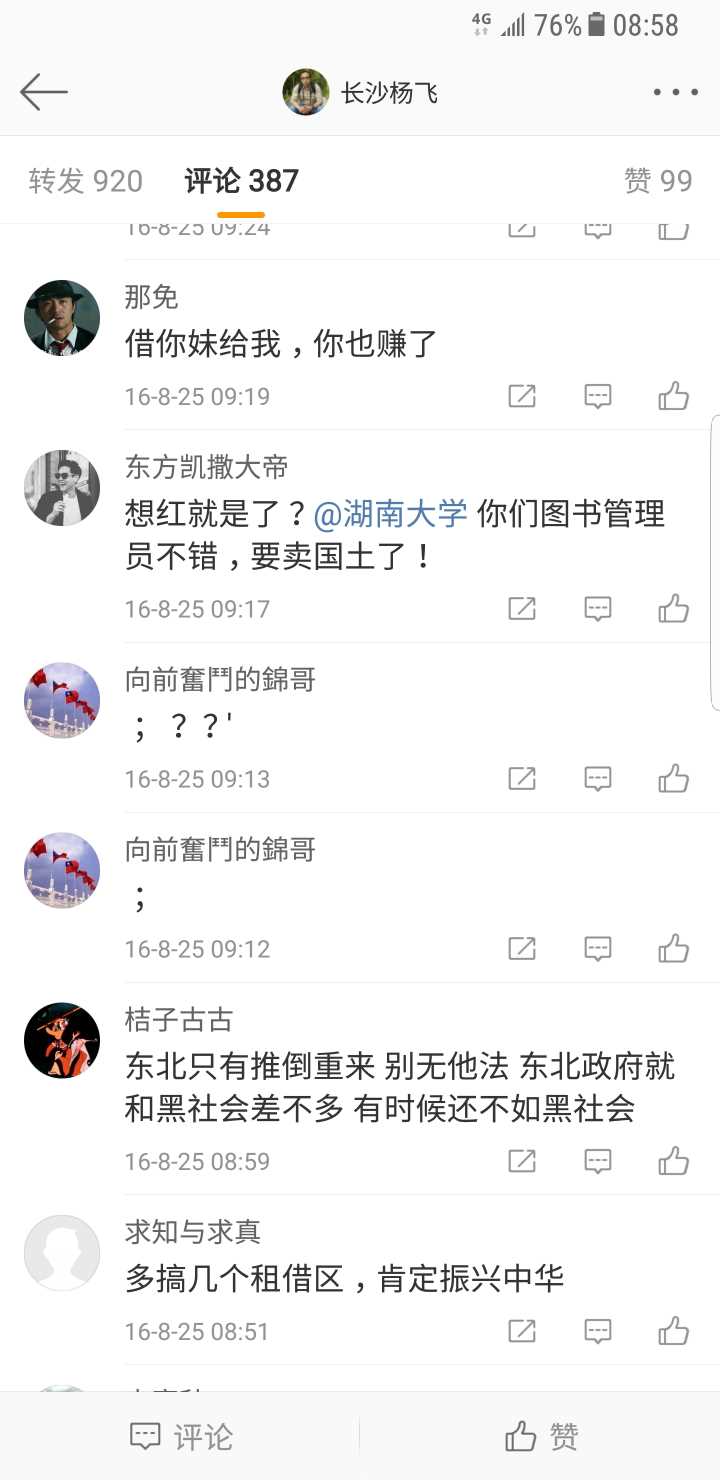Switch to the 转发 920 tab

(x=86, y=181)
